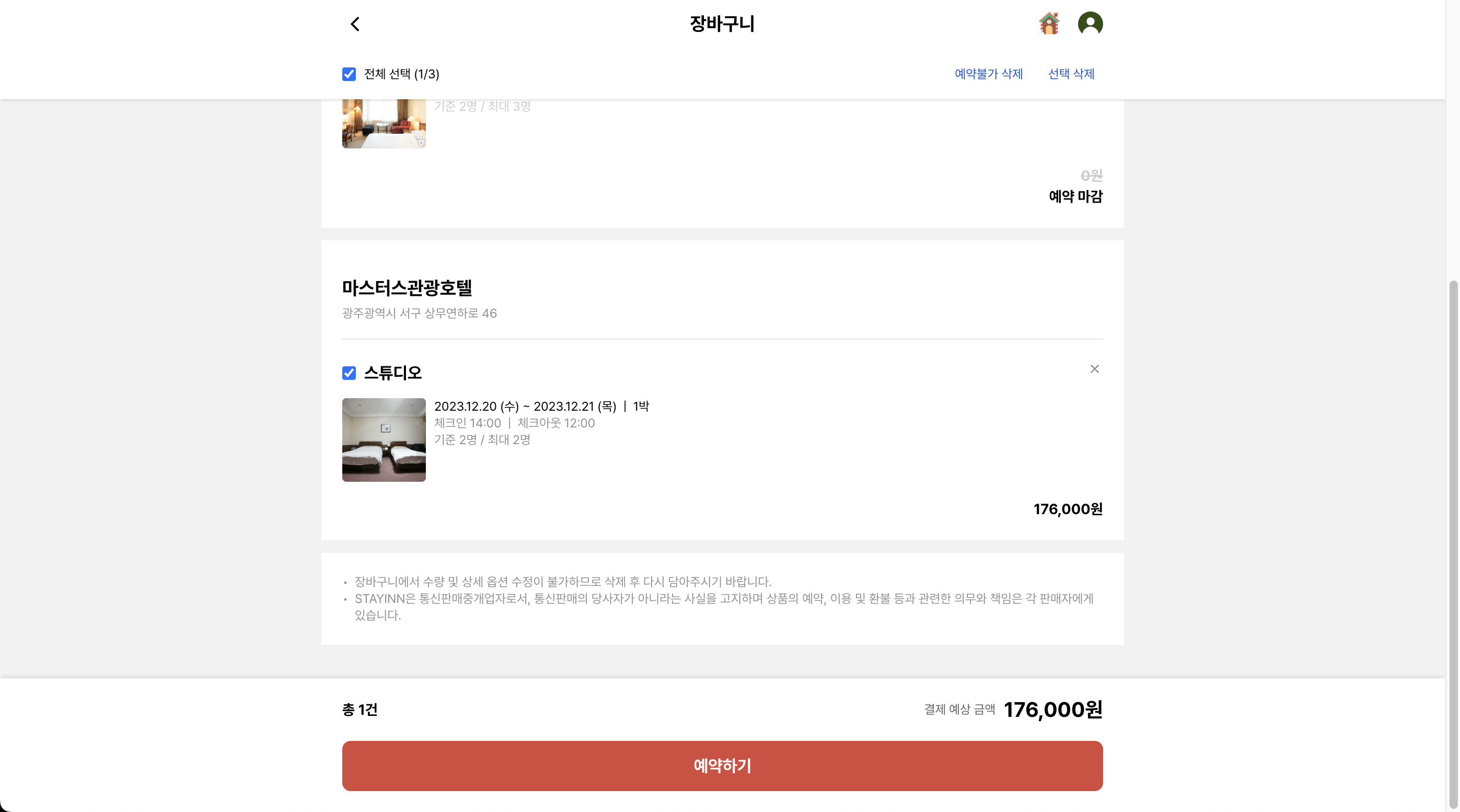Uncheck the 스튜디오 room checkbox
The height and width of the screenshot is (812, 1460).
pos(349,373)
